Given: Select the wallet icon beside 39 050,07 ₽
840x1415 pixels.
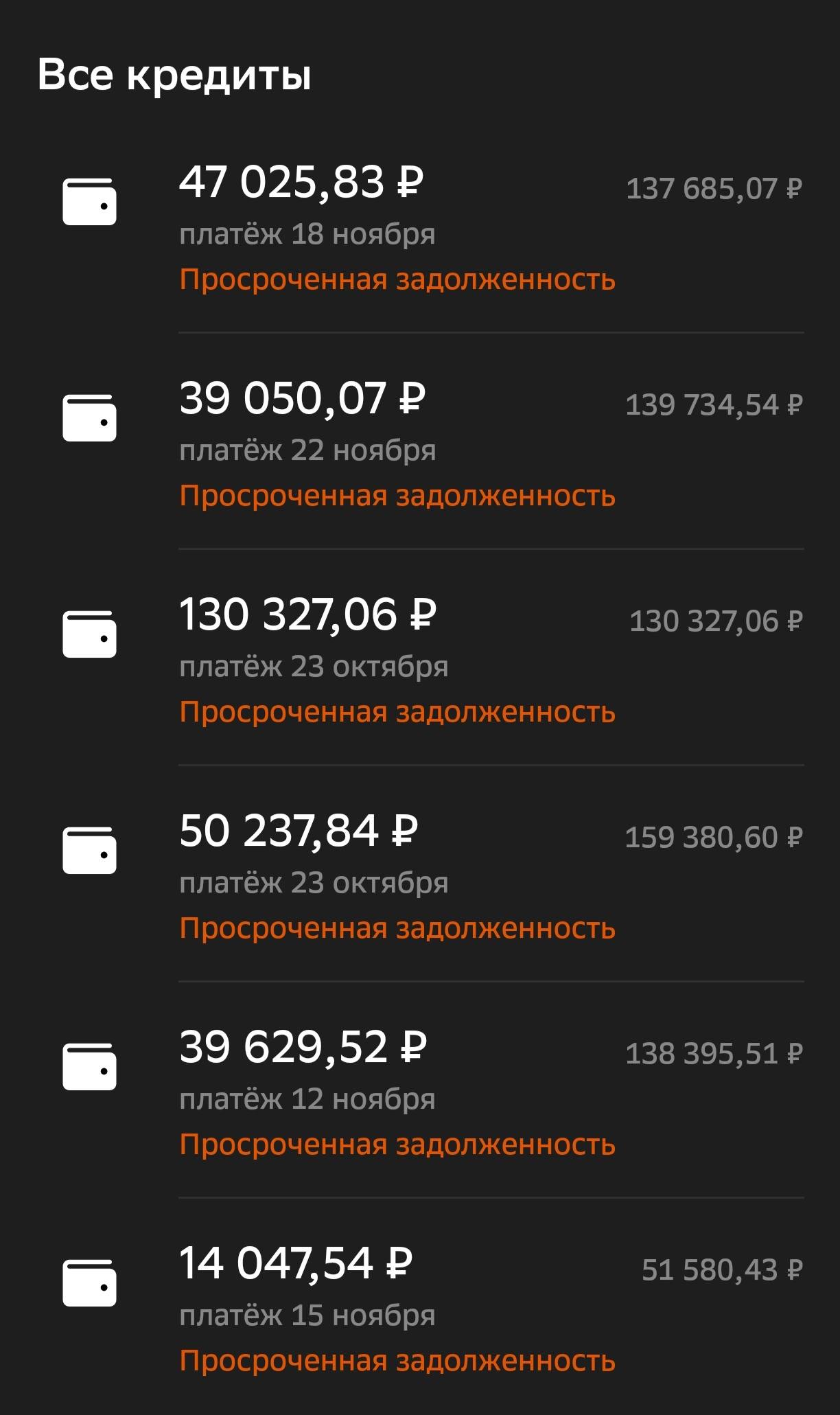Looking at the screenshot, I should 90,417.
